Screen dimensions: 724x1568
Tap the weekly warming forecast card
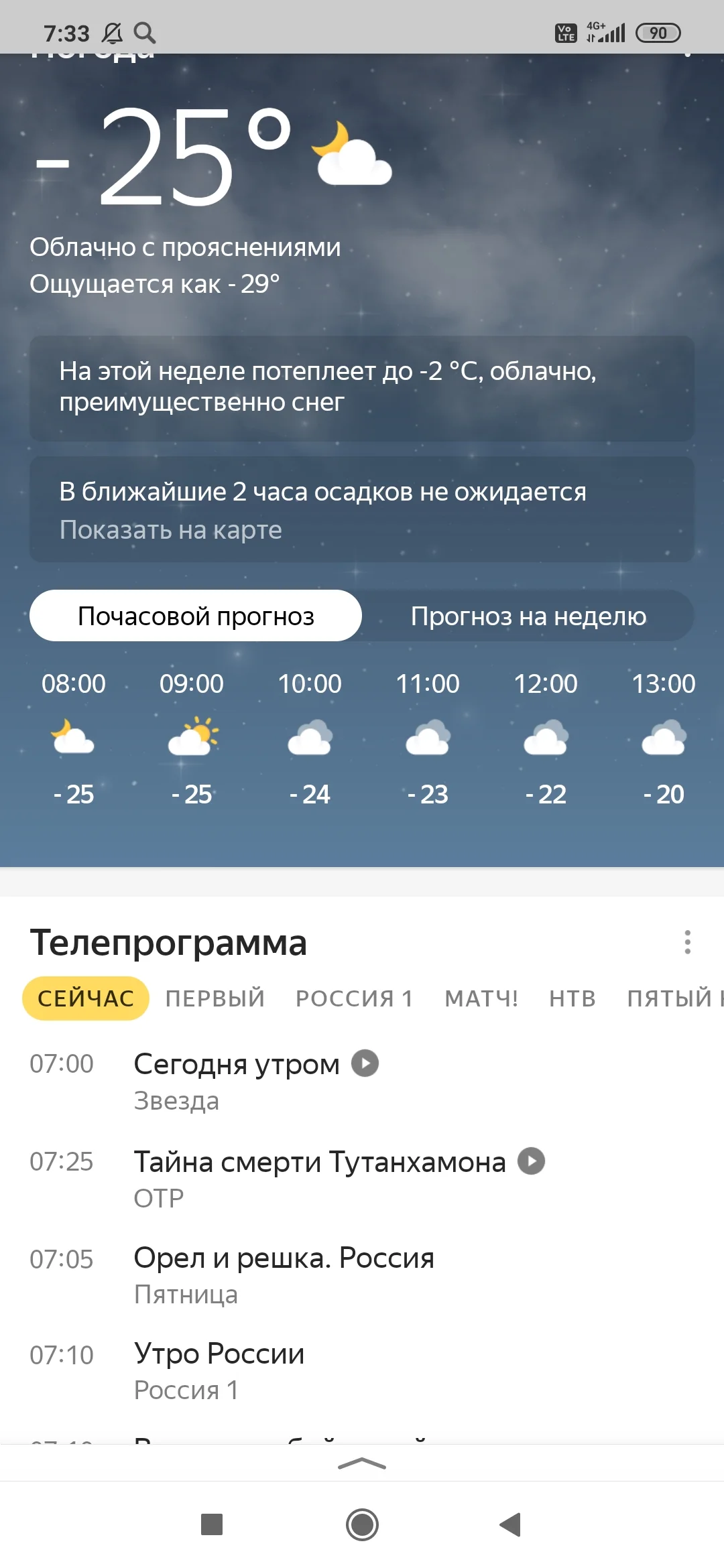(x=362, y=387)
